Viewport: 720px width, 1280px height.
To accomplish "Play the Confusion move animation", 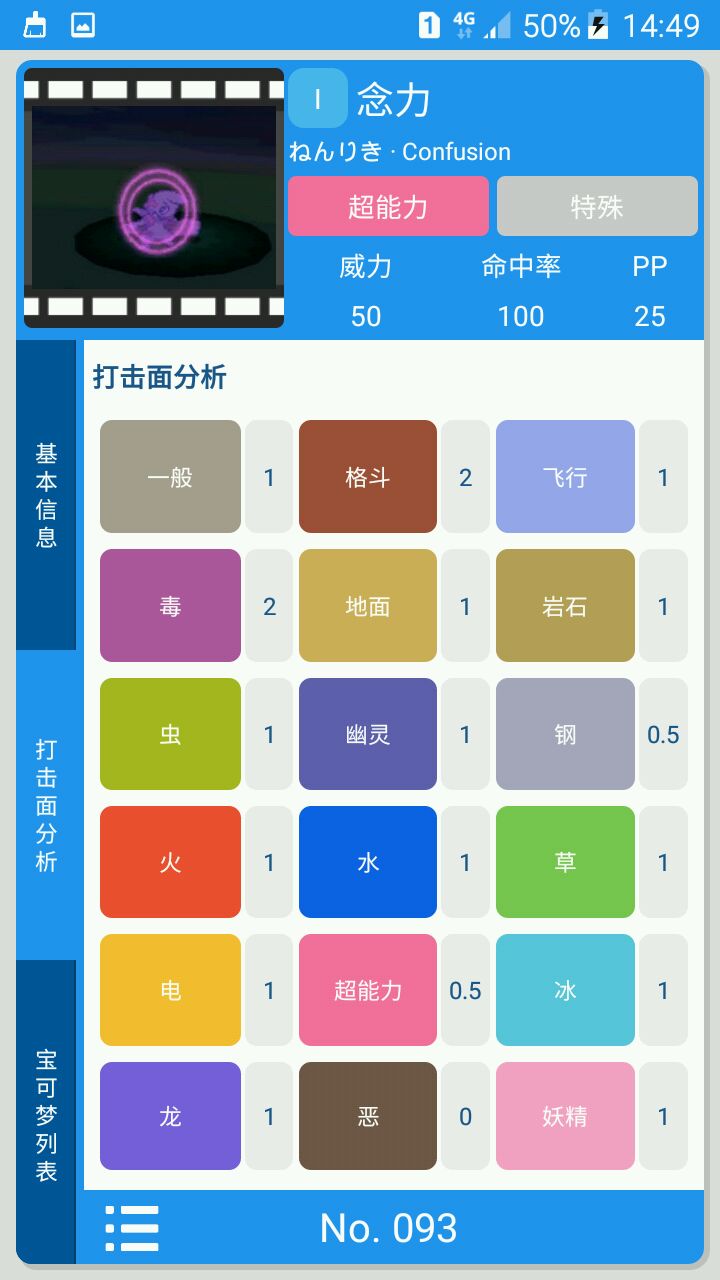I will (154, 198).
